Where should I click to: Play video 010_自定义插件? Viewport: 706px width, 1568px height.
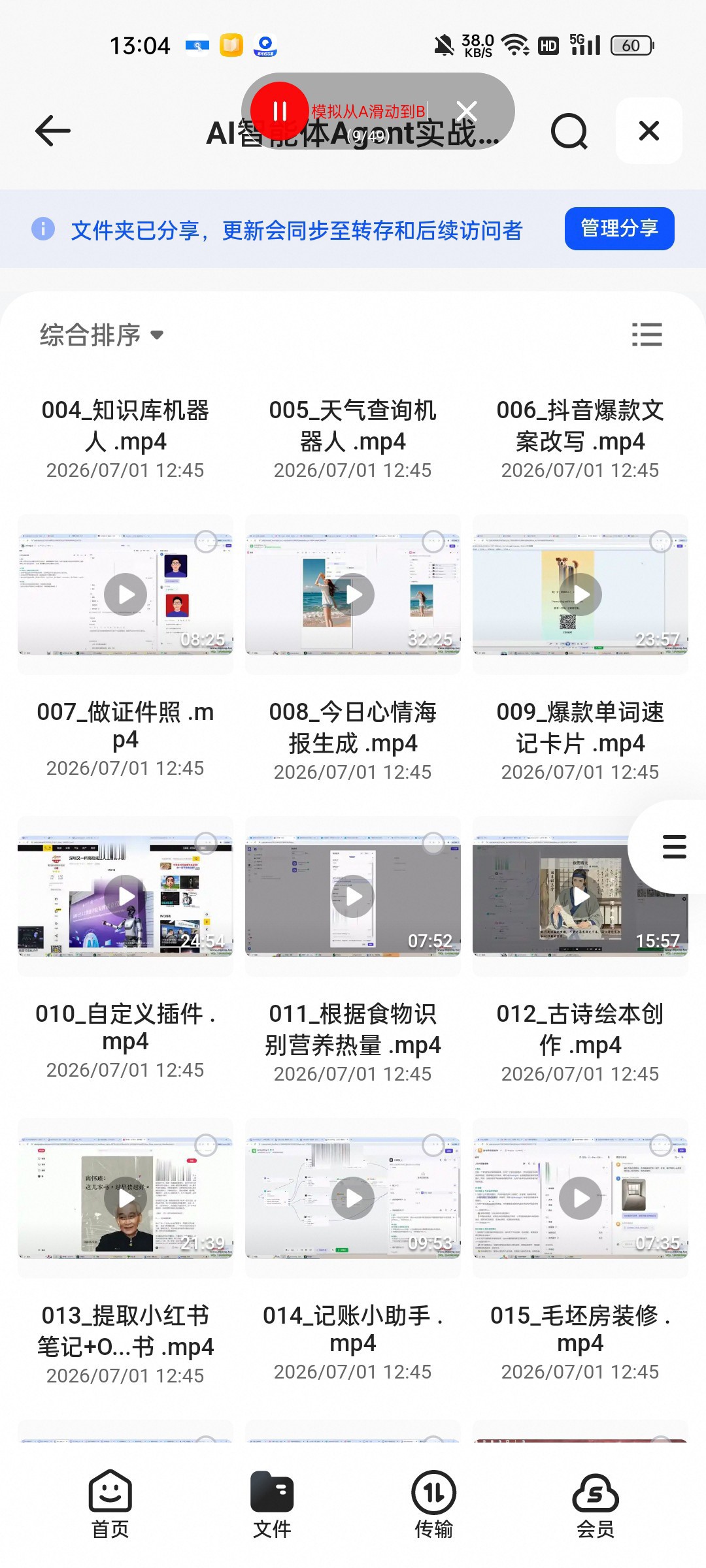point(126,896)
